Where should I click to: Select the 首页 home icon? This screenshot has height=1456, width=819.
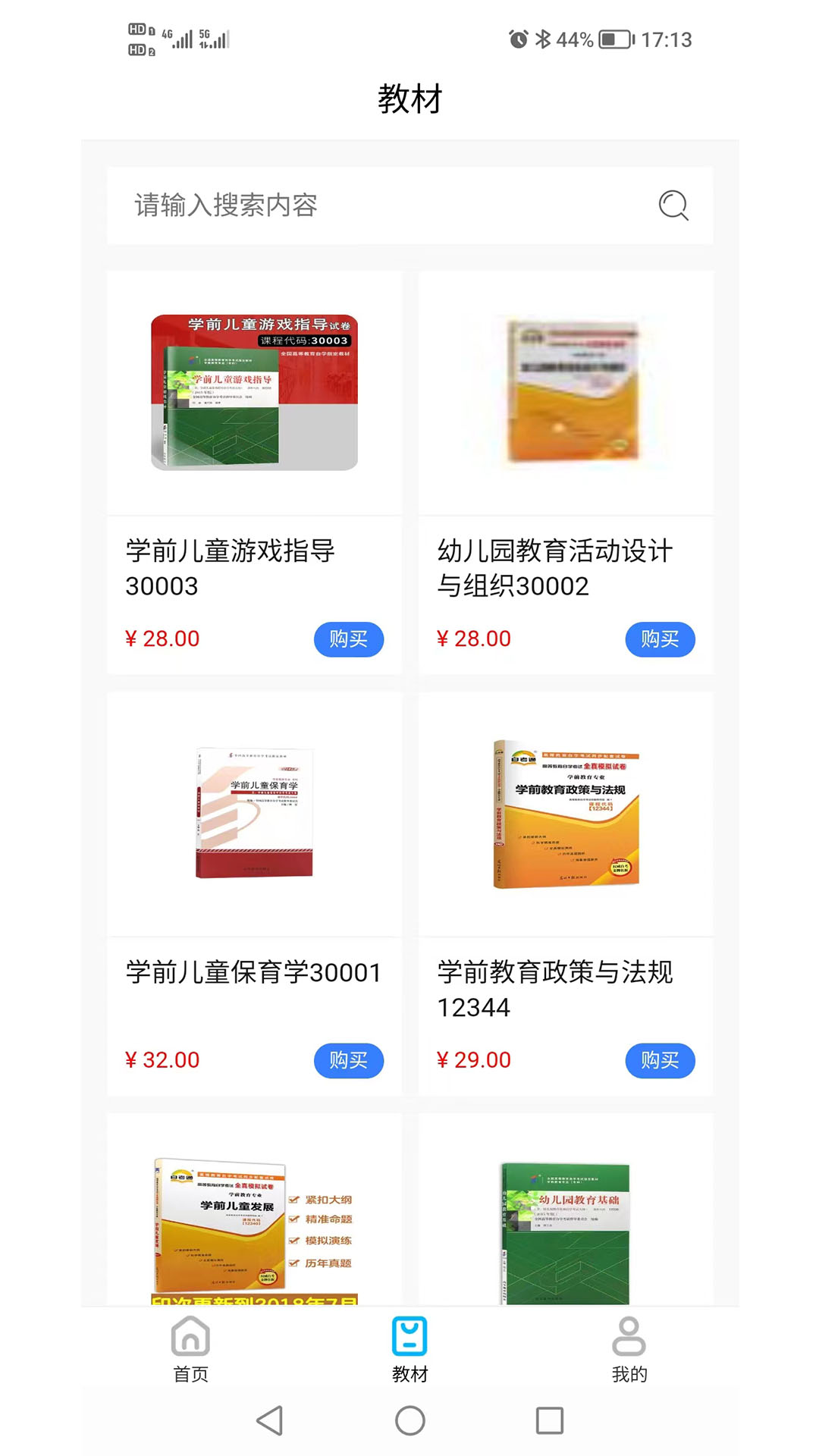click(189, 1341)
